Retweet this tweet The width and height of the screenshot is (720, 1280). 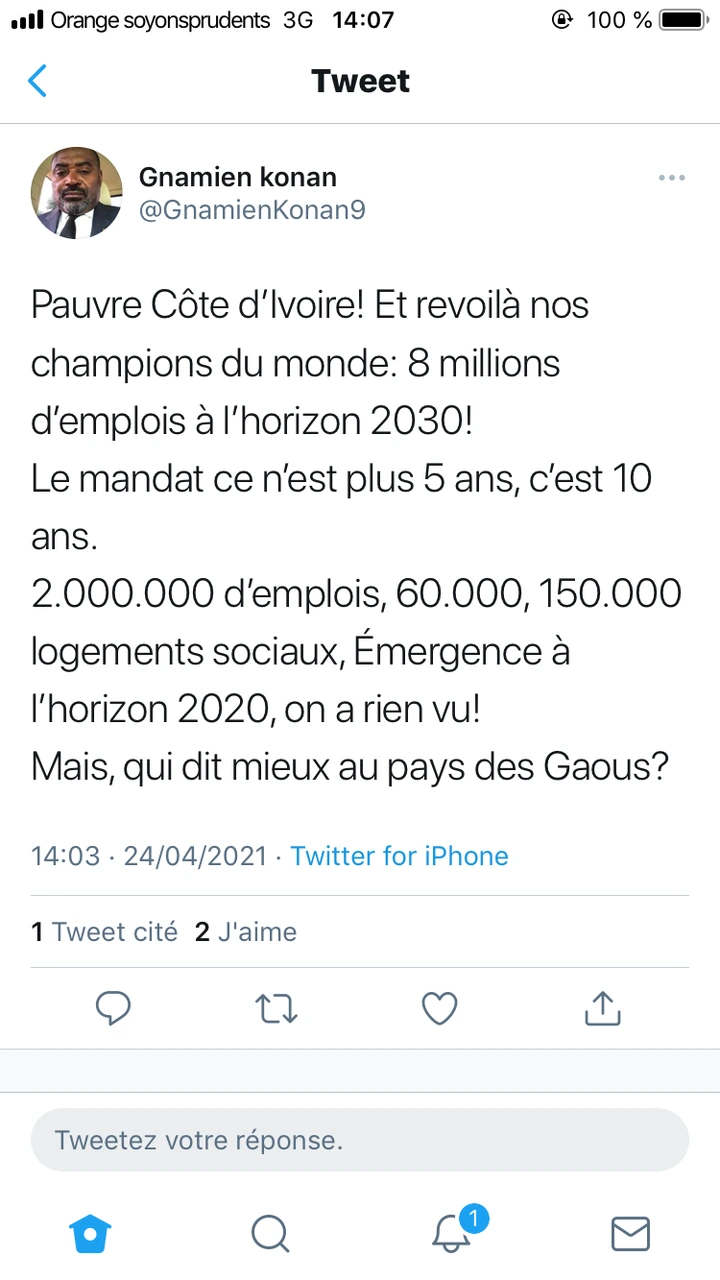click(276, 1008)
